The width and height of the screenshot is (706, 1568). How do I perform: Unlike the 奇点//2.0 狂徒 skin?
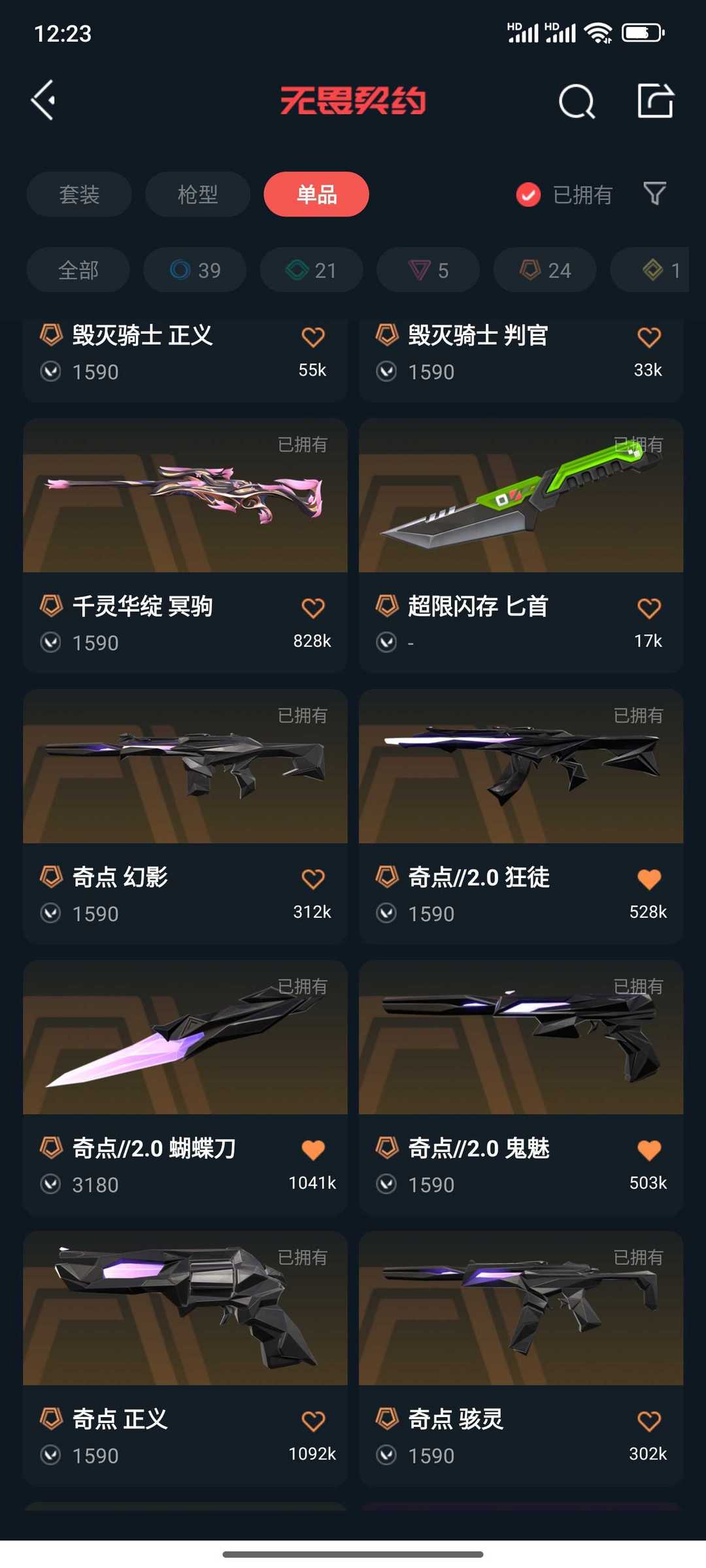pos(648,879)
